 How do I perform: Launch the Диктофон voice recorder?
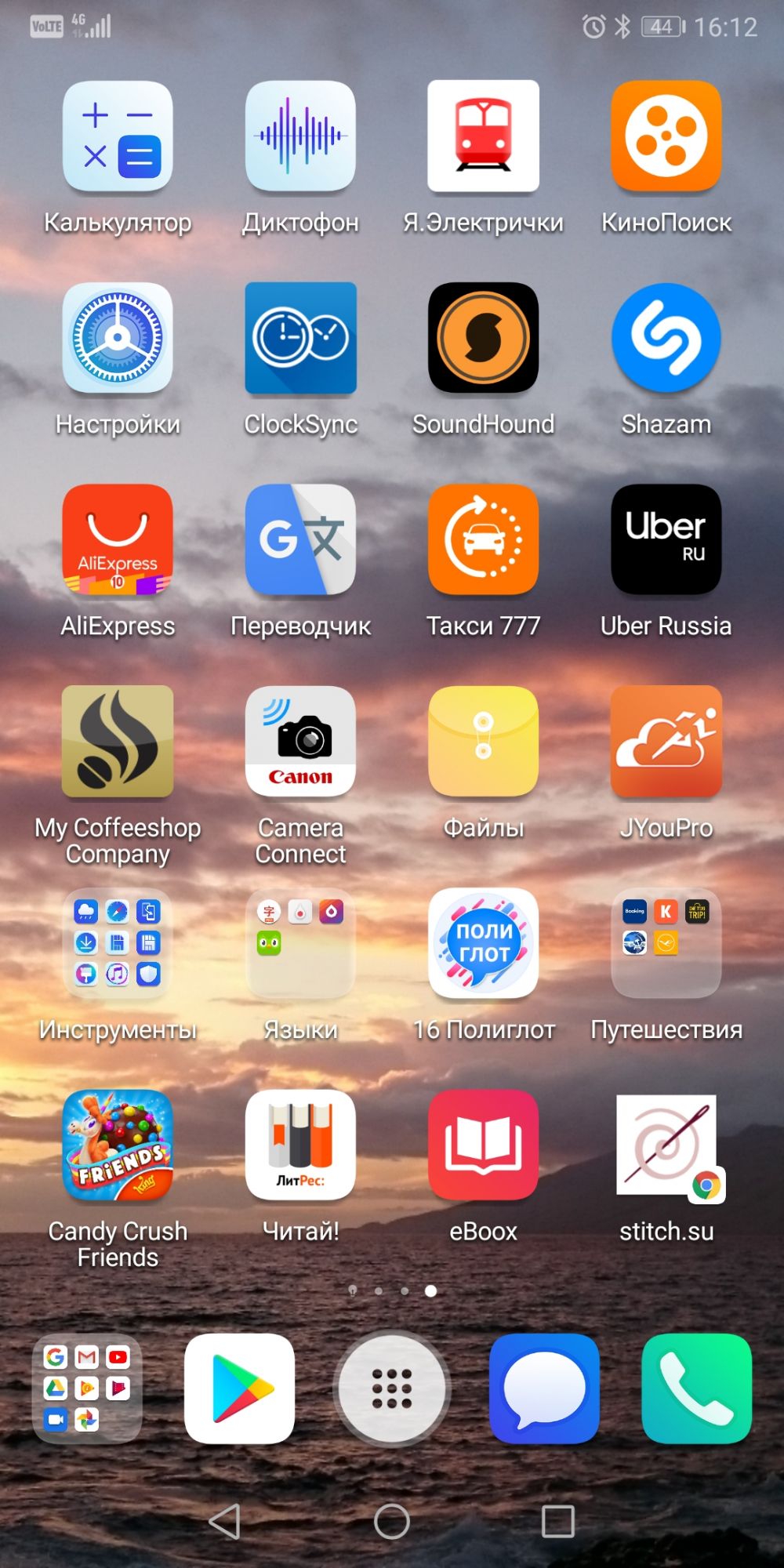(x=300, y=136)
